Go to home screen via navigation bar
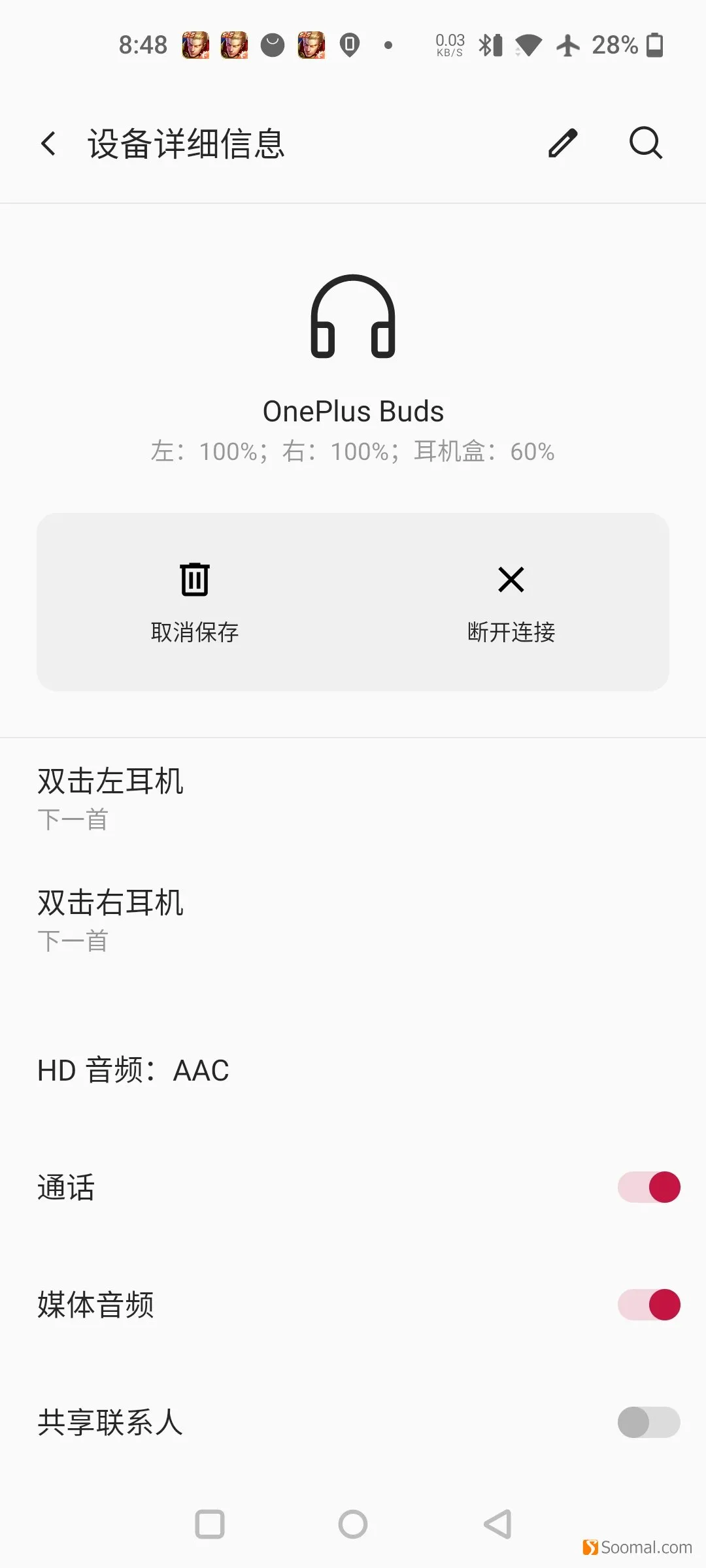Screen dimensions: 706x1568 click(353, 1524)
